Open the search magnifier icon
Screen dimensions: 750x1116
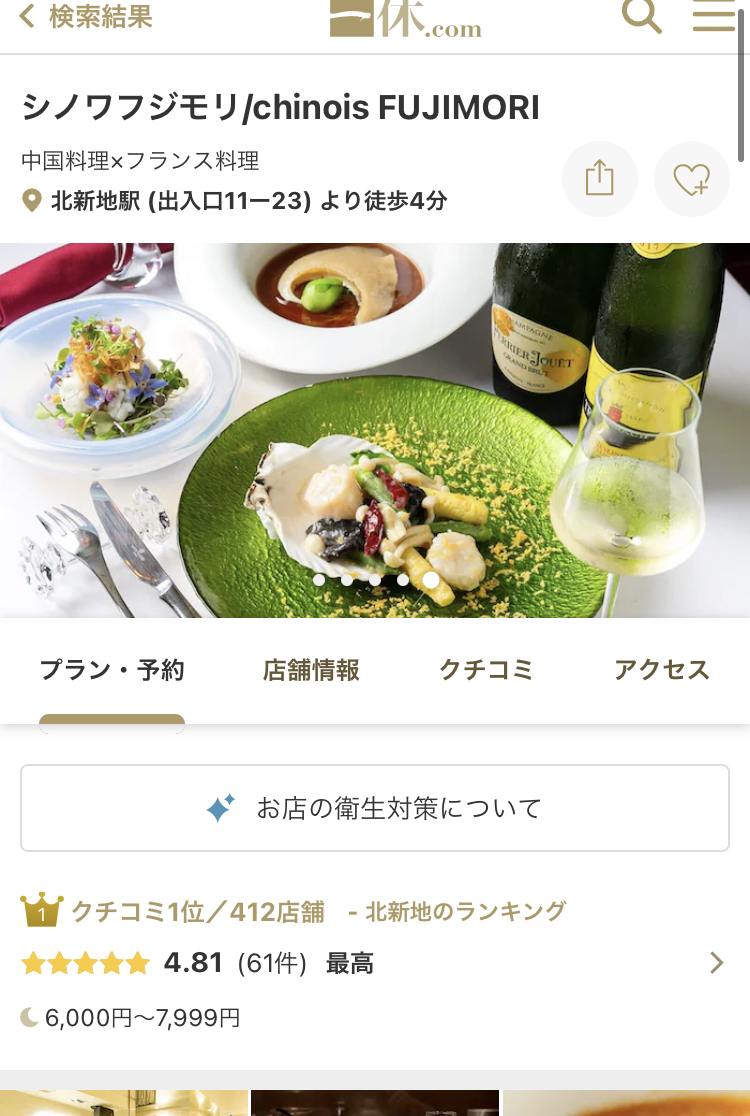pos(642,16)
